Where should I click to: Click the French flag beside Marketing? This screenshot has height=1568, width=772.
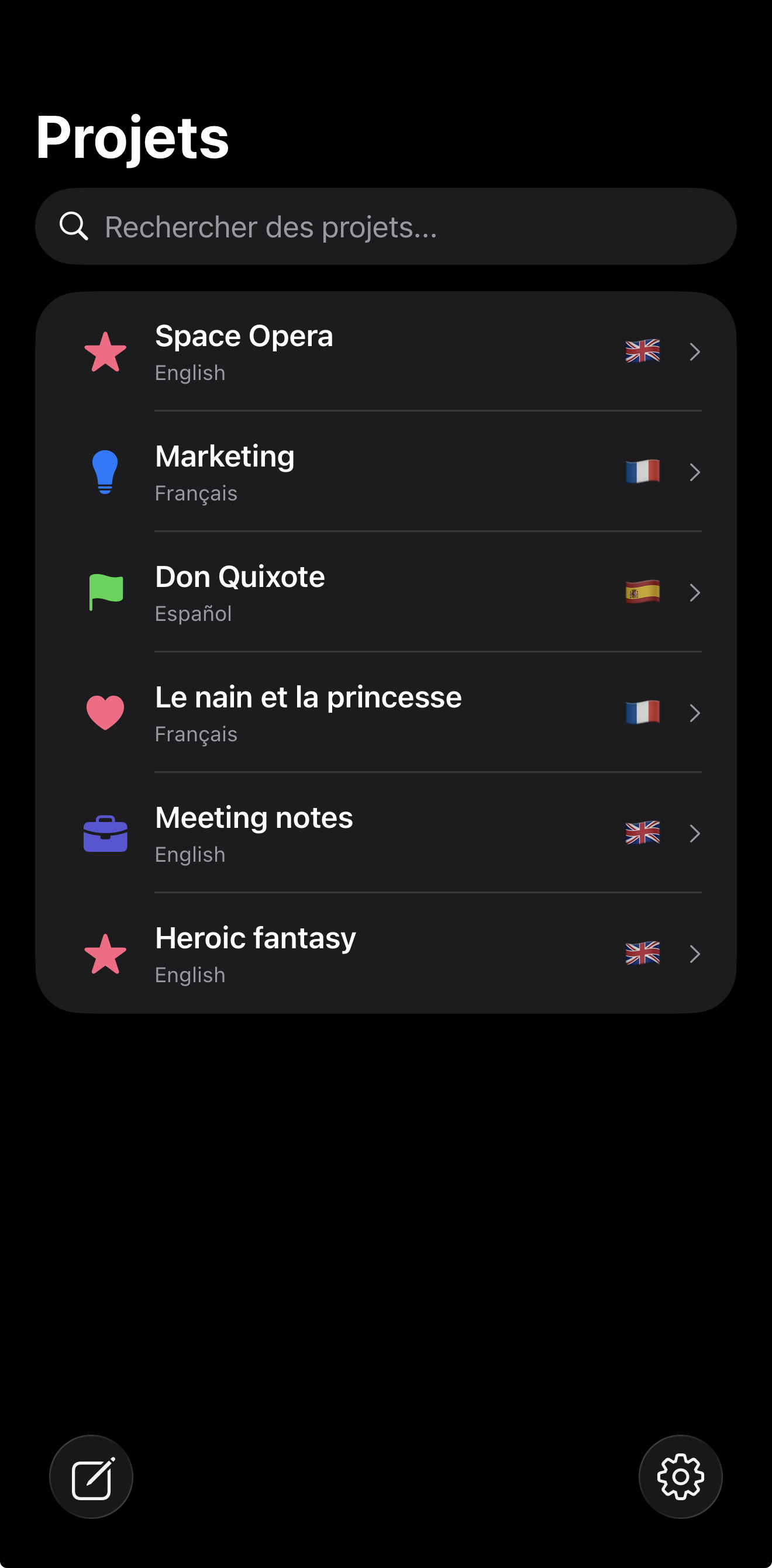642,472
